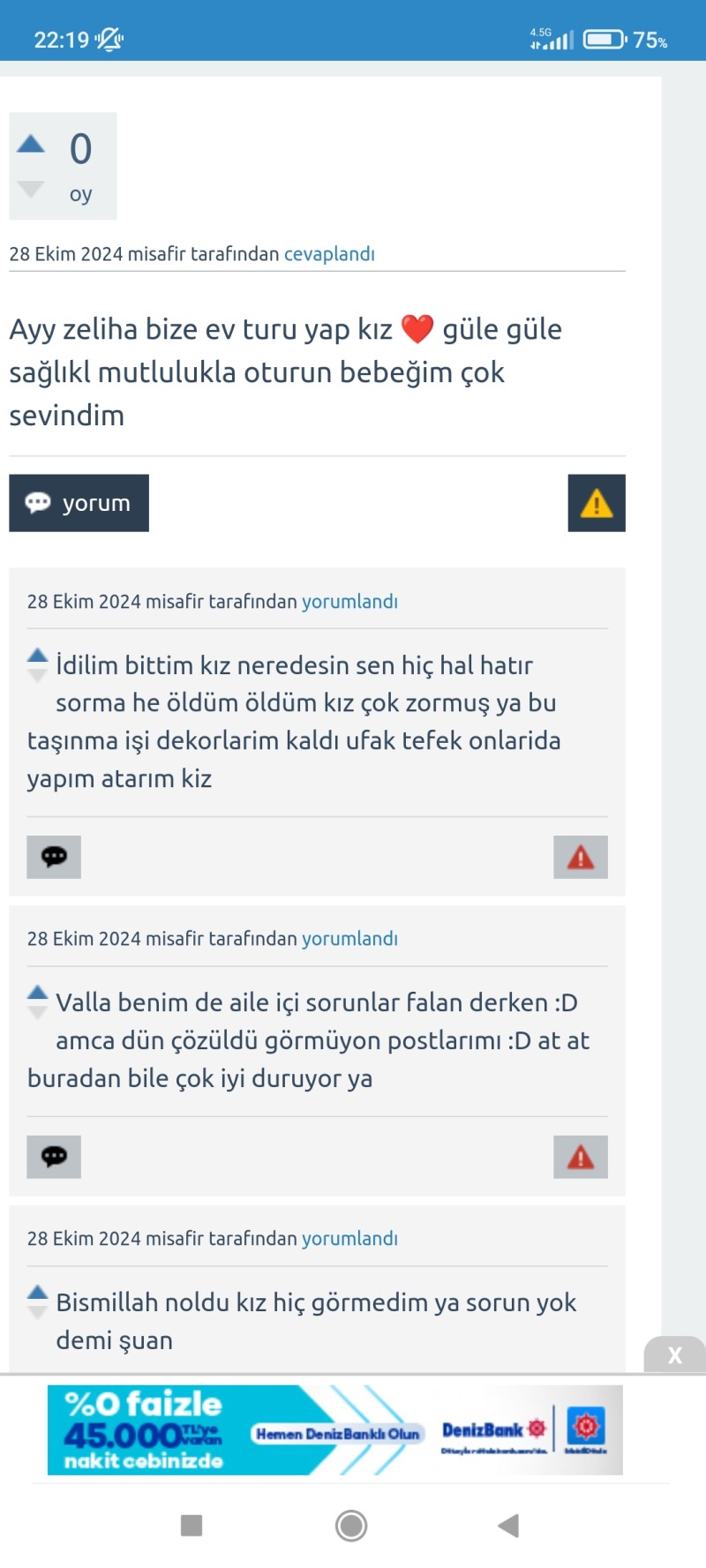Go back using the system back button
This screenshot has height=1568, width=706.
point(508,1525)
